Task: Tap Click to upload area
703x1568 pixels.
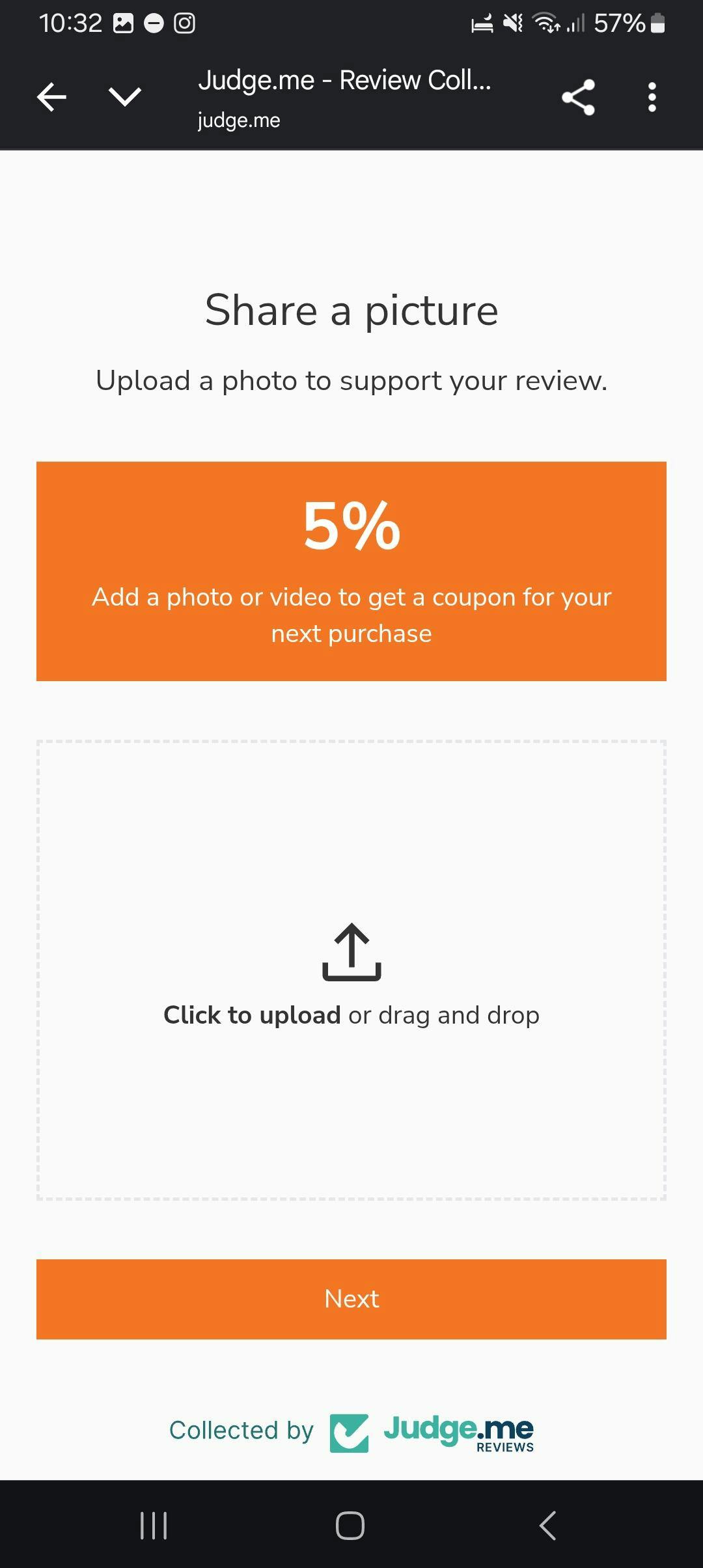Action: 351,970
